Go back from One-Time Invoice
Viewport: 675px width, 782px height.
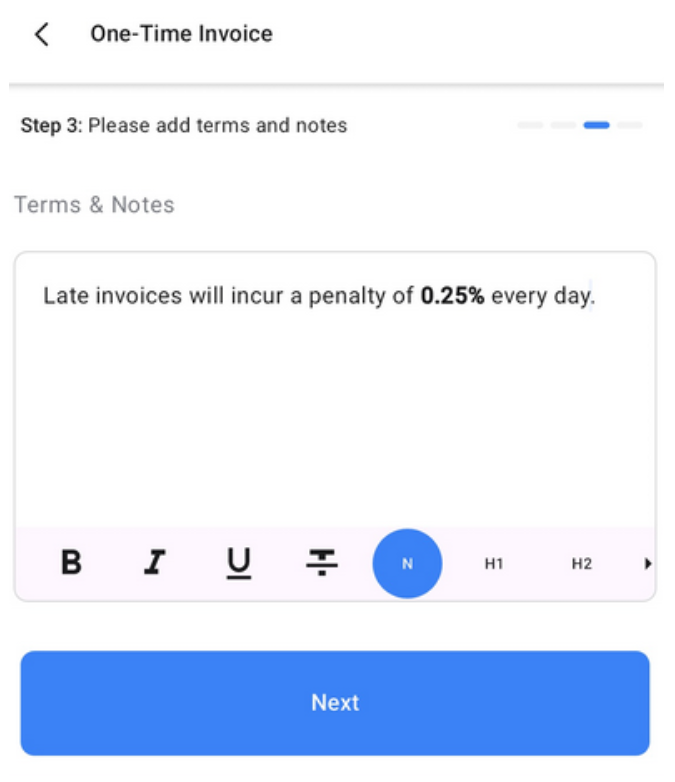tap(41, 34)
